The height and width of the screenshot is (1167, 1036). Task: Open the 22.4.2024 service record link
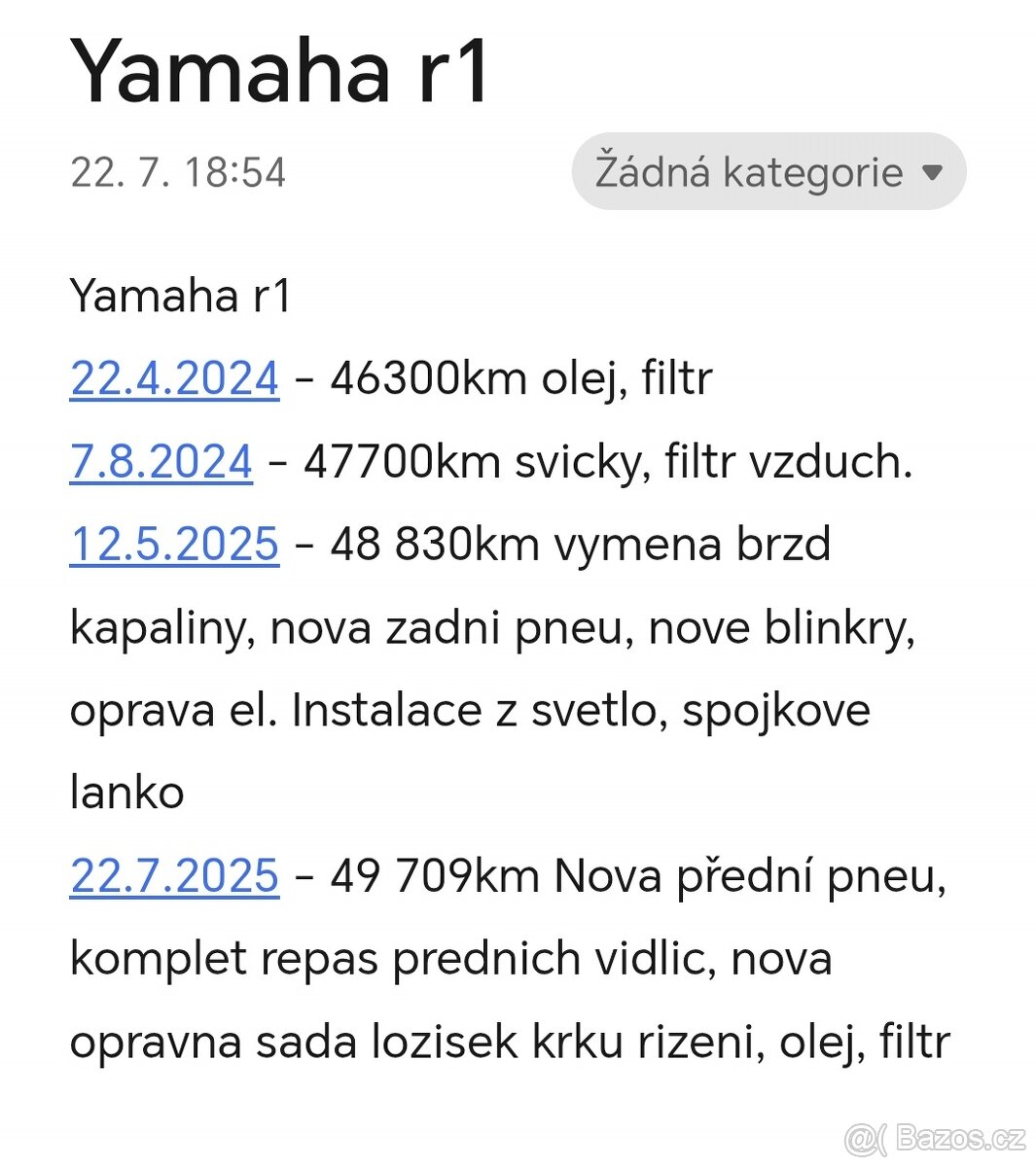pos(173,378)
